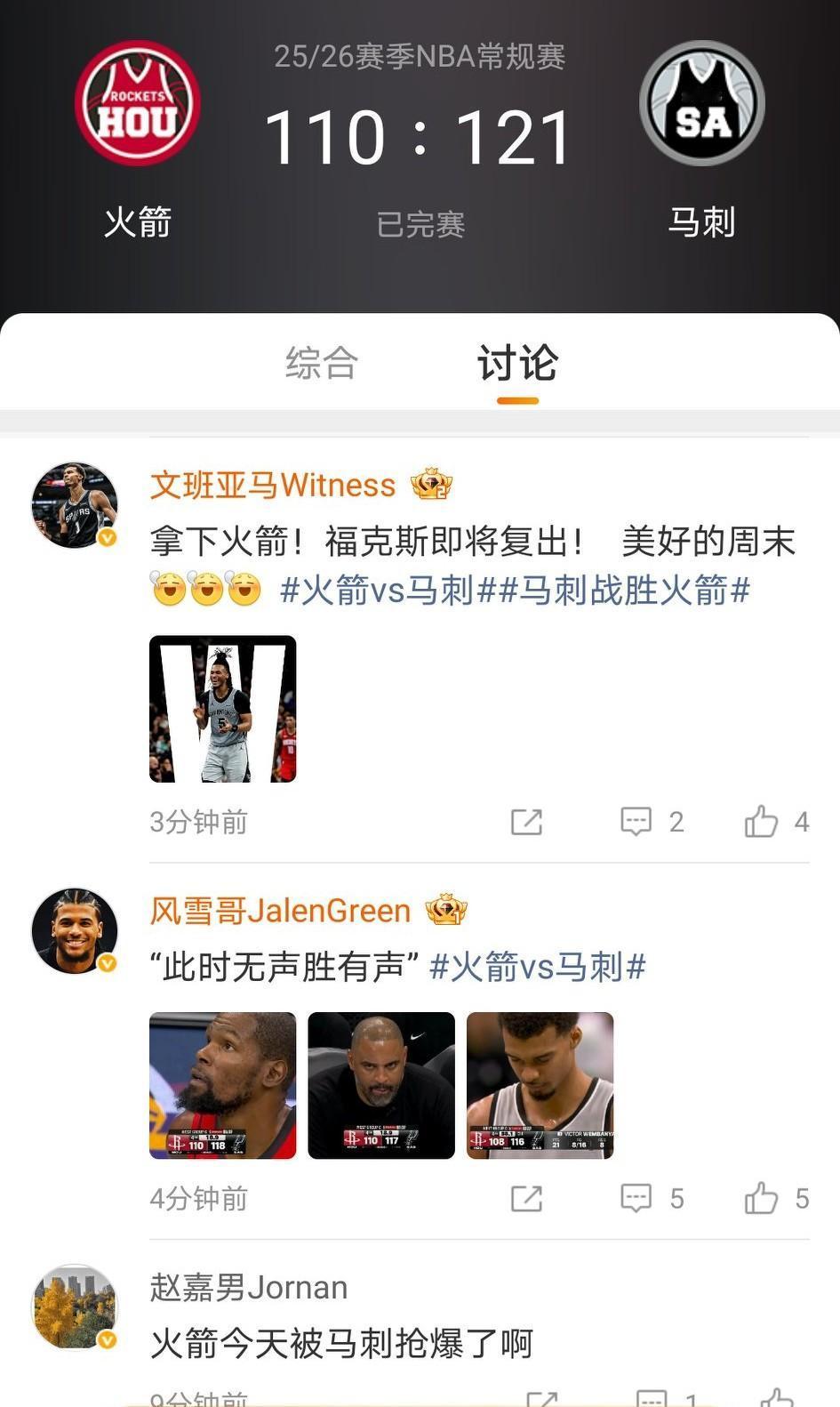This screenshot has width=840, height=1407.
Task: Open 文班亚马Witness profile name
Action: (273, 485)
